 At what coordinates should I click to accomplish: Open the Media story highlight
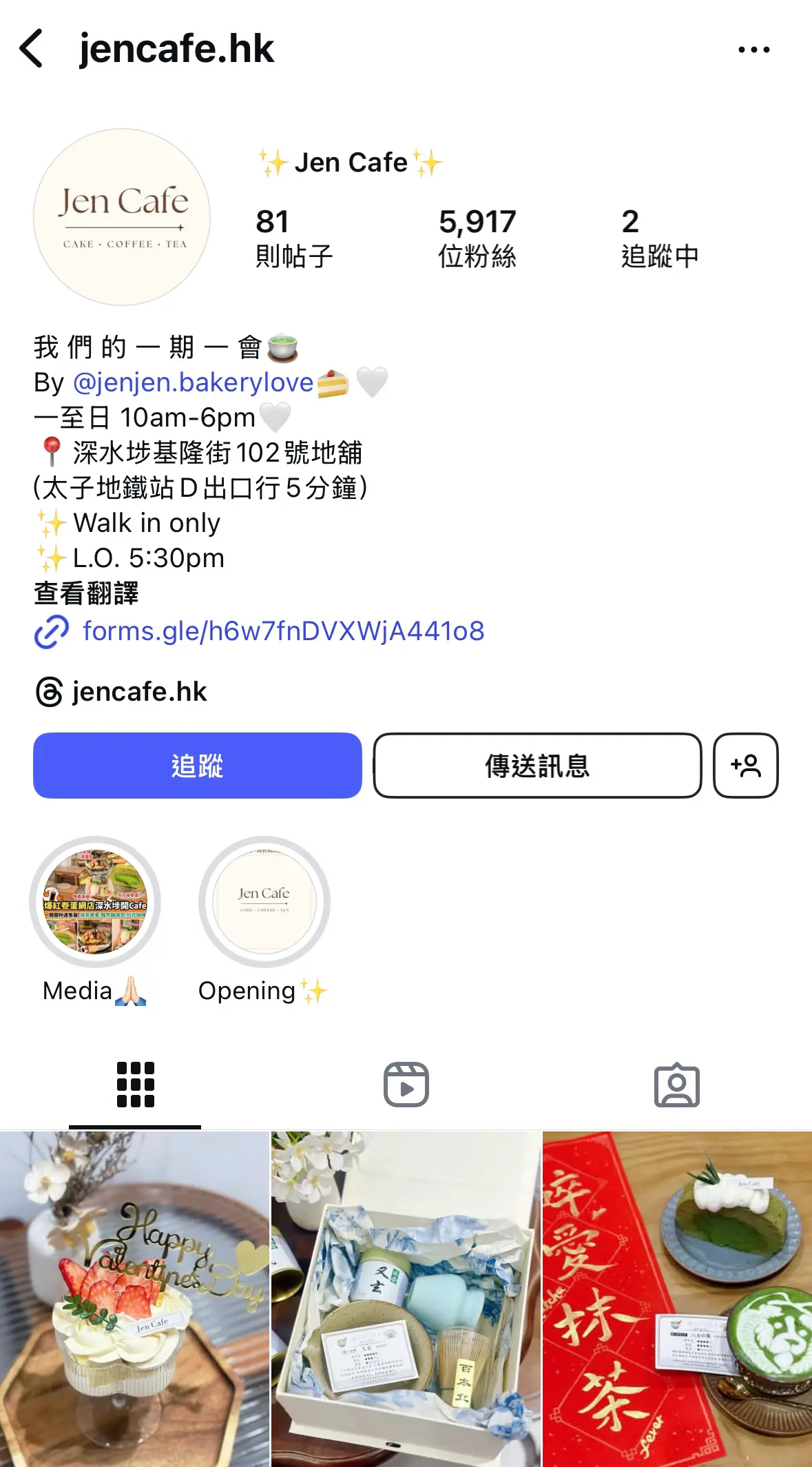[95, 920]
